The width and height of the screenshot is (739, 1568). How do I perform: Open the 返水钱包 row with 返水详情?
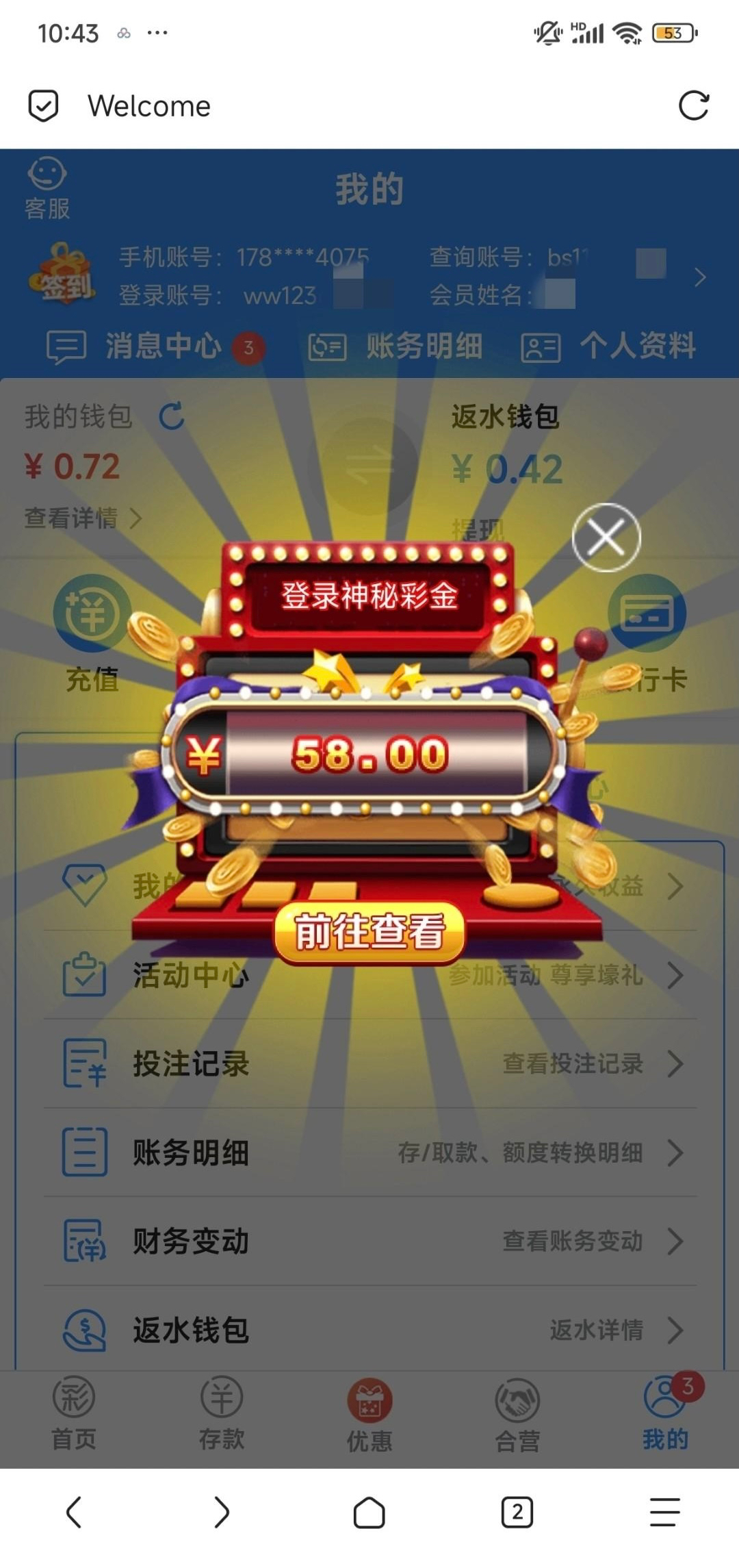pos(369,1330)
